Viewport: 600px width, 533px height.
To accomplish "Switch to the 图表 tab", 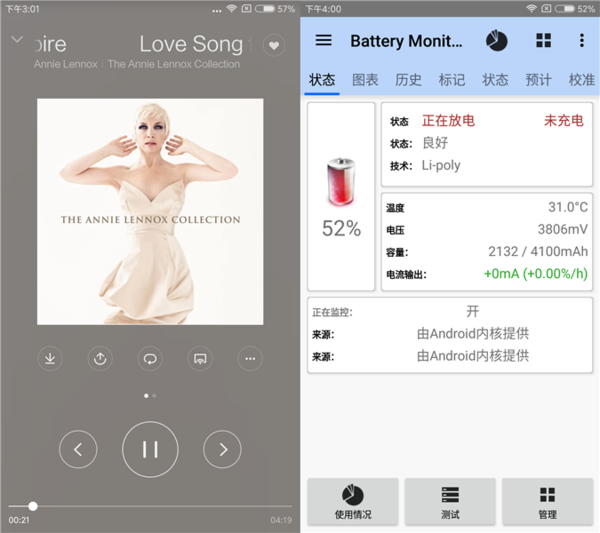I will pos(365,80).
